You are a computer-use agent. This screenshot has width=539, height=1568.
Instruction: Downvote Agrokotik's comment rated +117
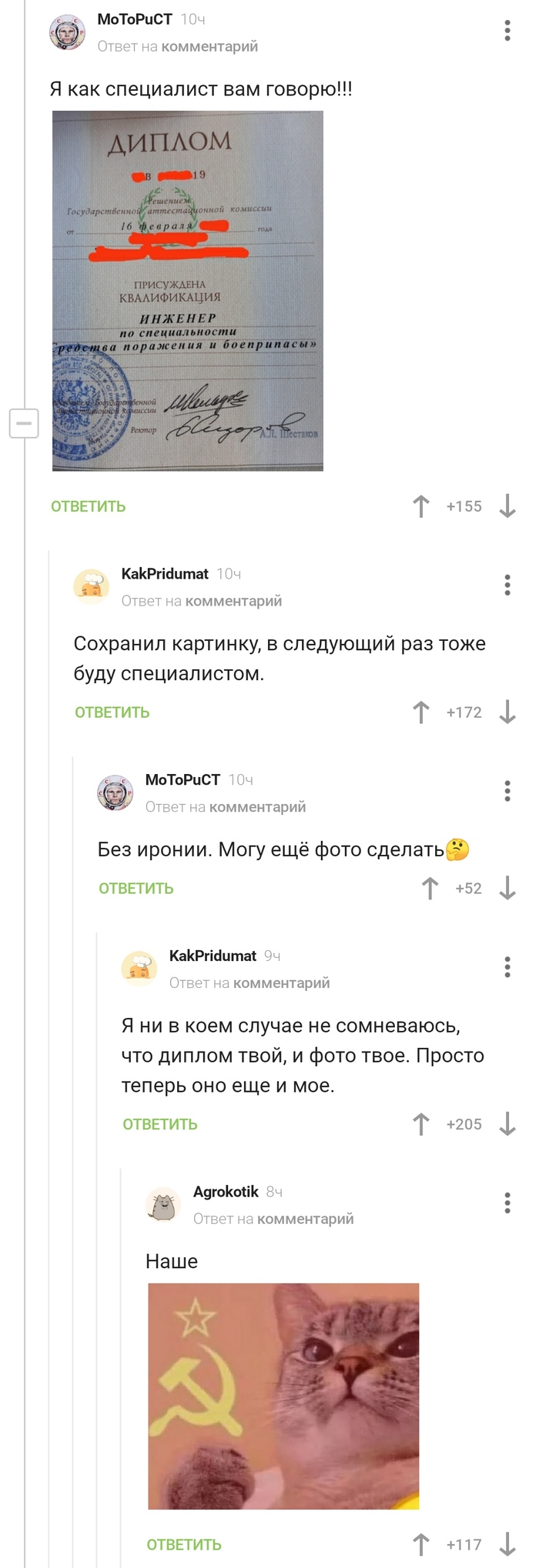coord(507,1545)
